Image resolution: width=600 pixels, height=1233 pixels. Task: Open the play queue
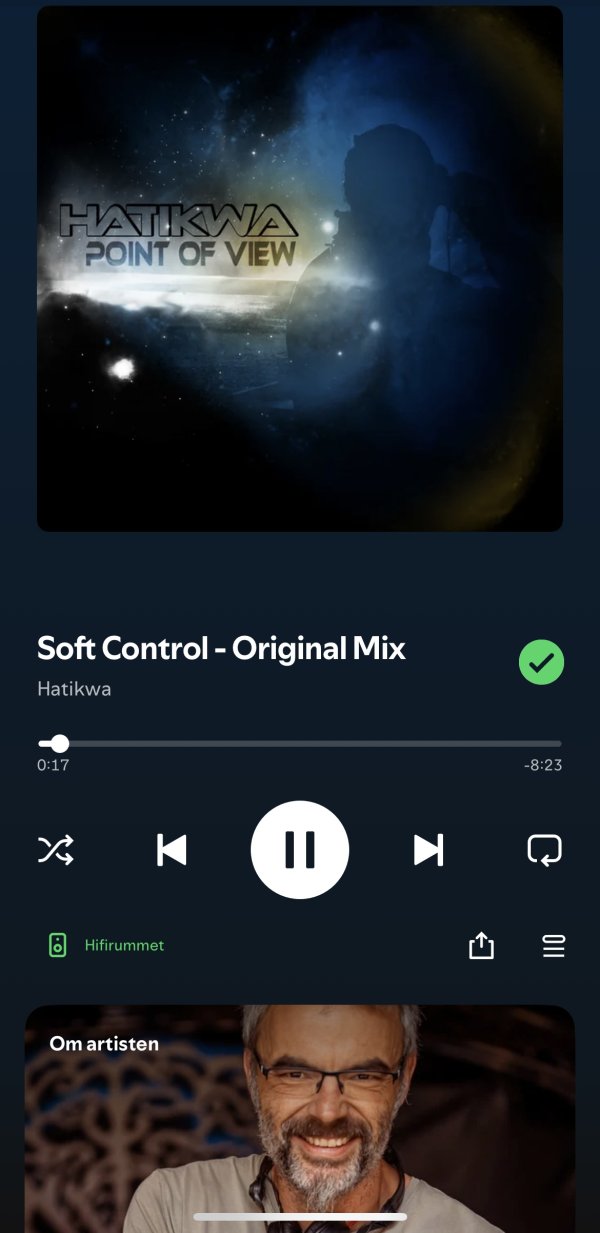pyautogui.click(x=553, y=945)
